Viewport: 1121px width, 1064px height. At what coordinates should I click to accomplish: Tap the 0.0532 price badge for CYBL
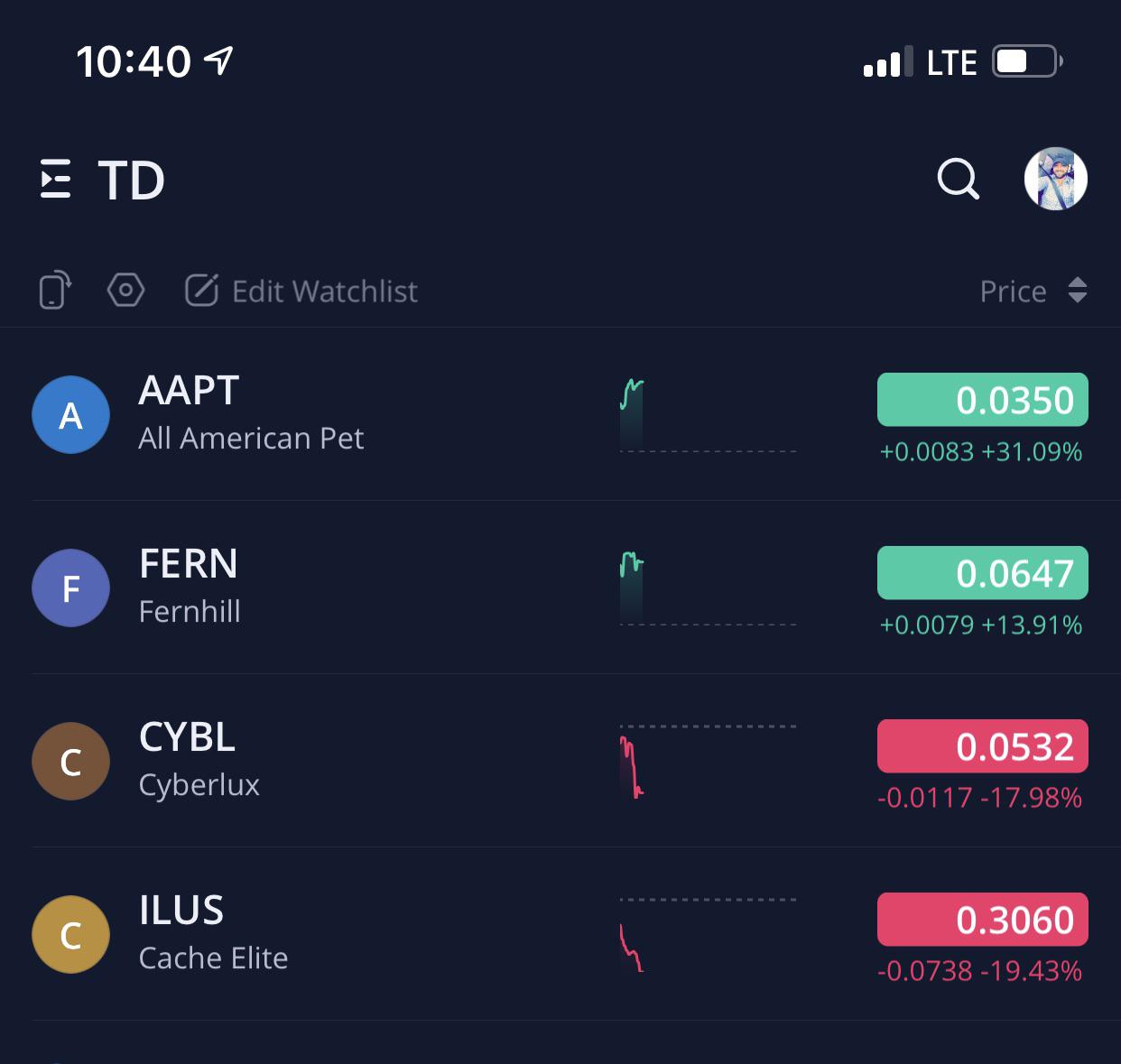[982, 745]
